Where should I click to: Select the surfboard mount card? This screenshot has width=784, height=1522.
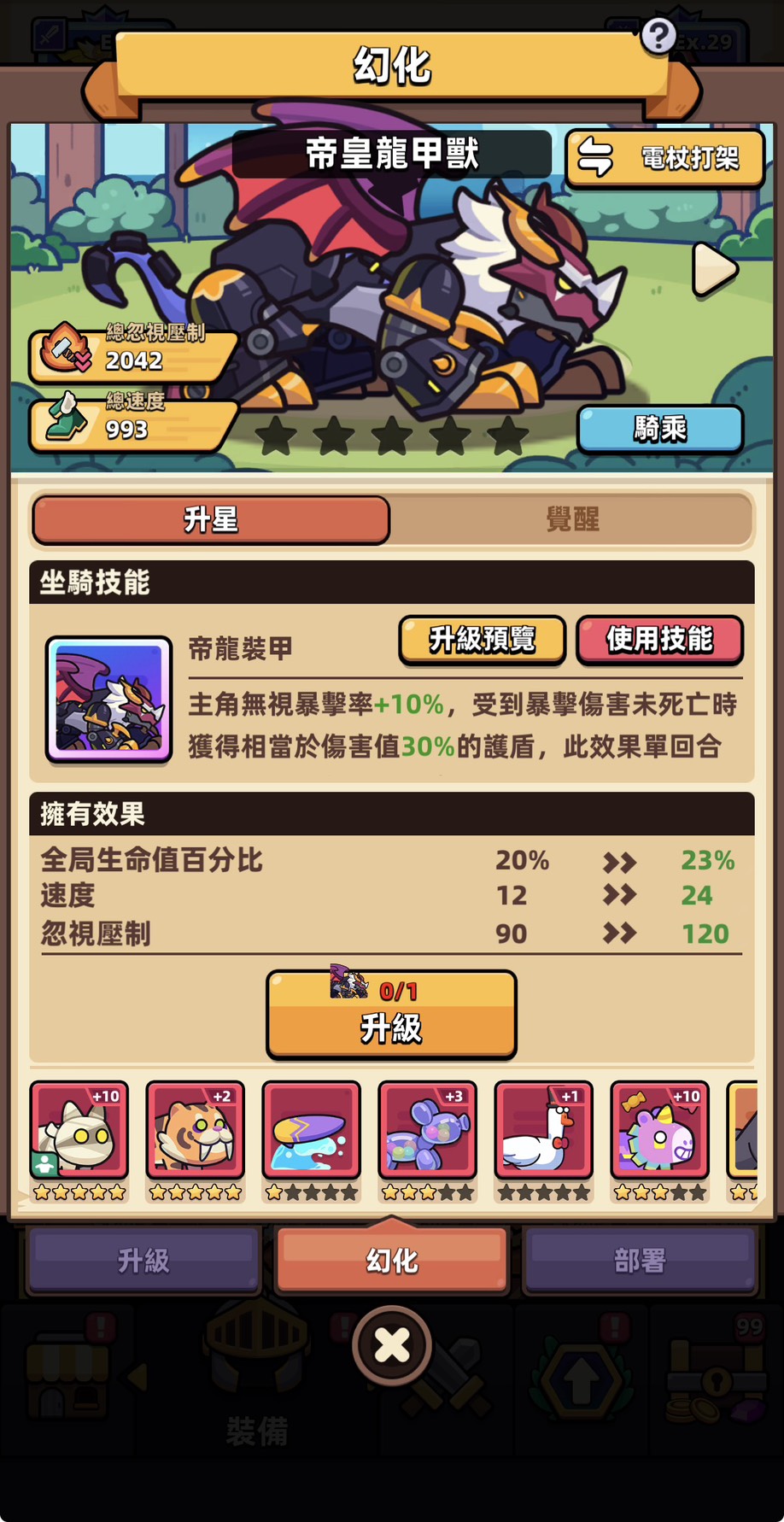(x=312, y=1130)
